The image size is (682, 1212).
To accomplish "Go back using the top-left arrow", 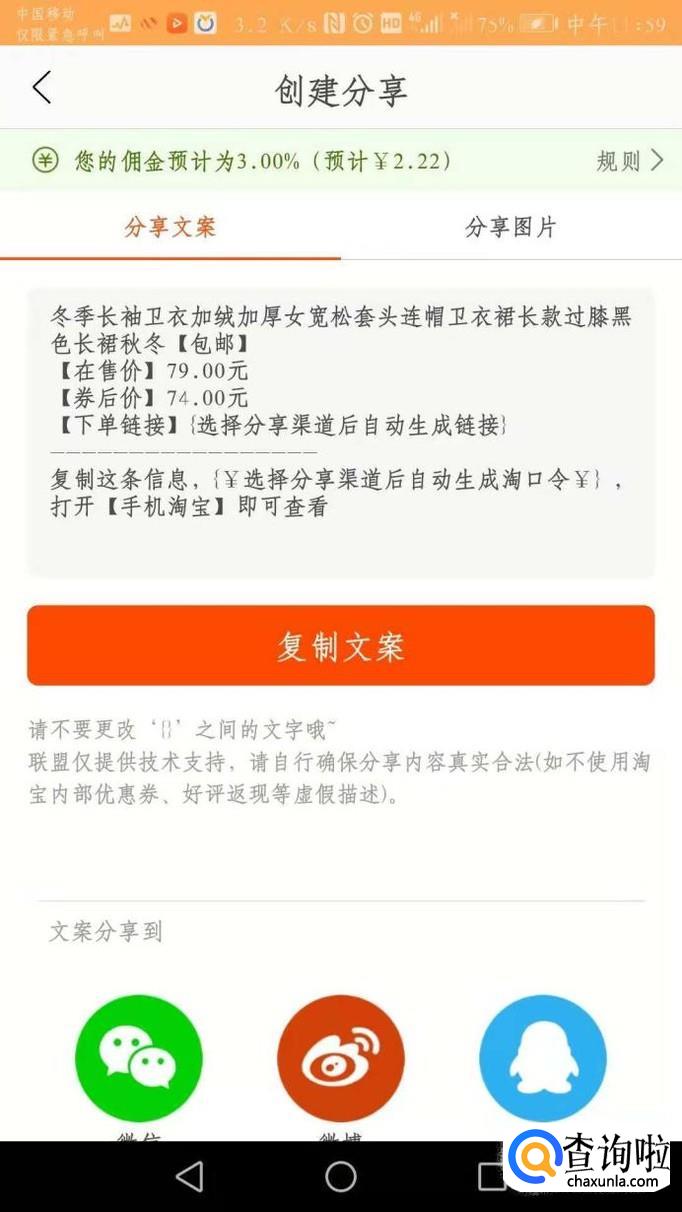I will 41,88.
